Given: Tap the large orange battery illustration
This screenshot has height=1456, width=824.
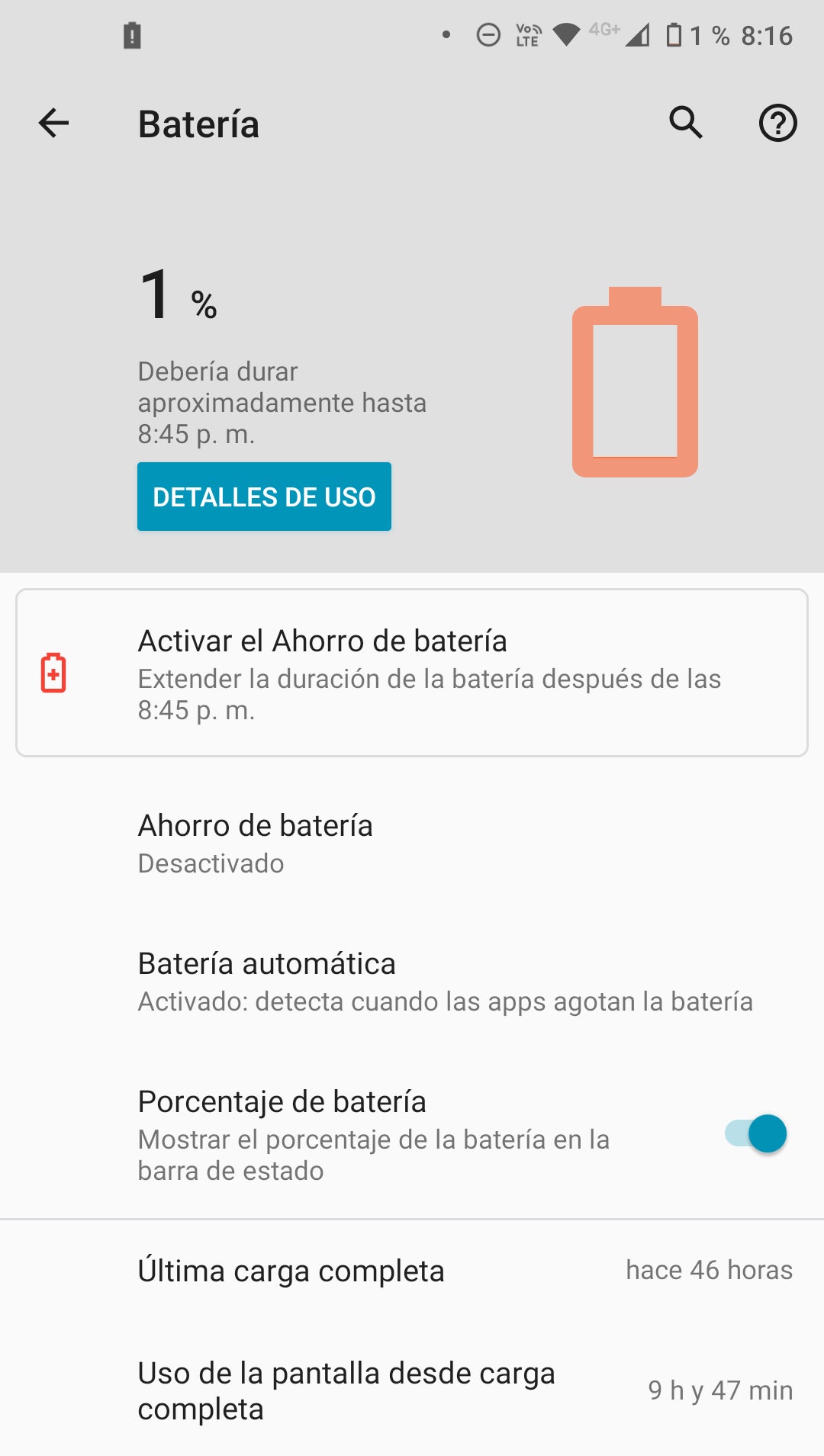Looking at the screenshot, I should point(635,381).
